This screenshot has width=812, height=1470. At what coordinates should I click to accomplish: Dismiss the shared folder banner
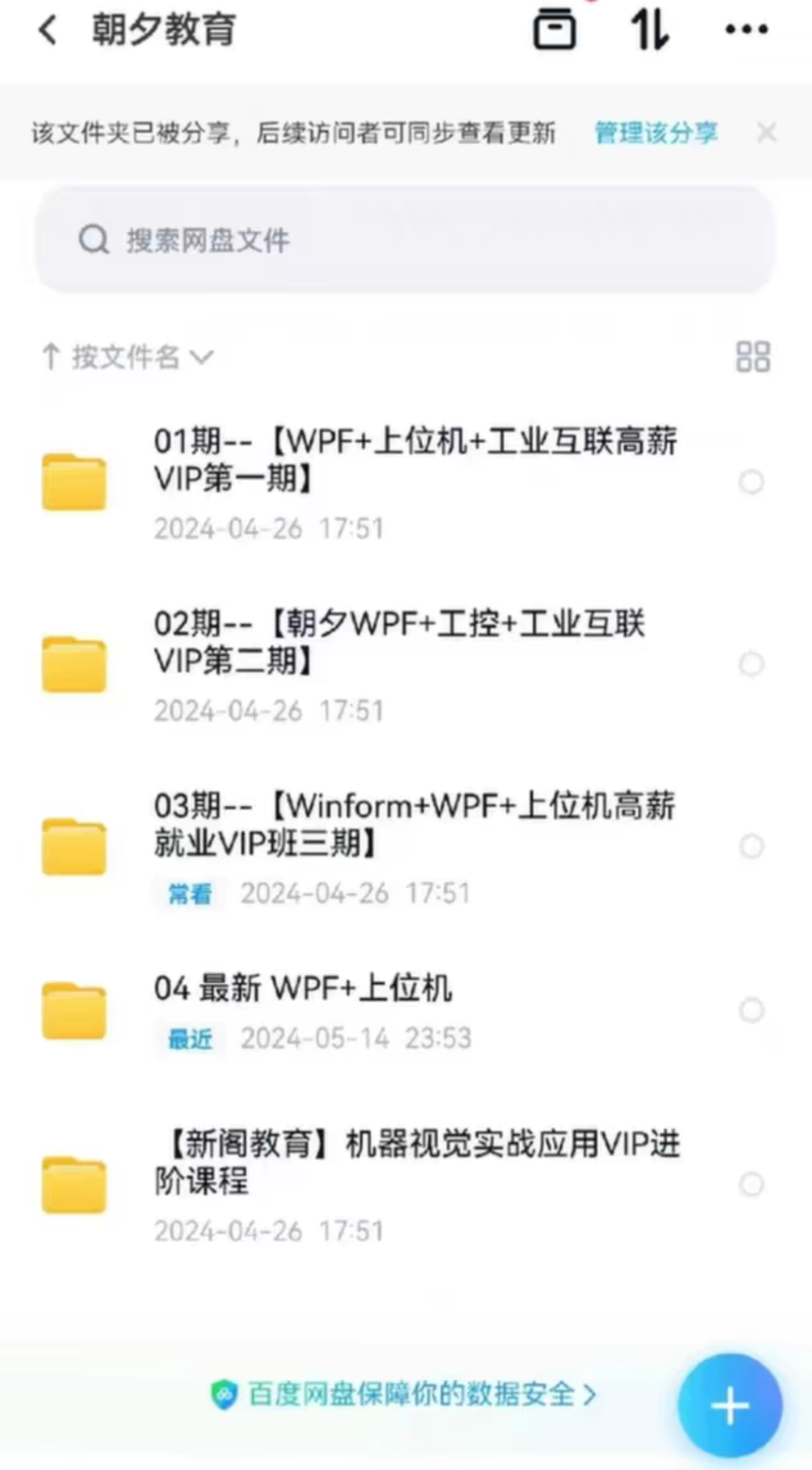click(766, 133)
